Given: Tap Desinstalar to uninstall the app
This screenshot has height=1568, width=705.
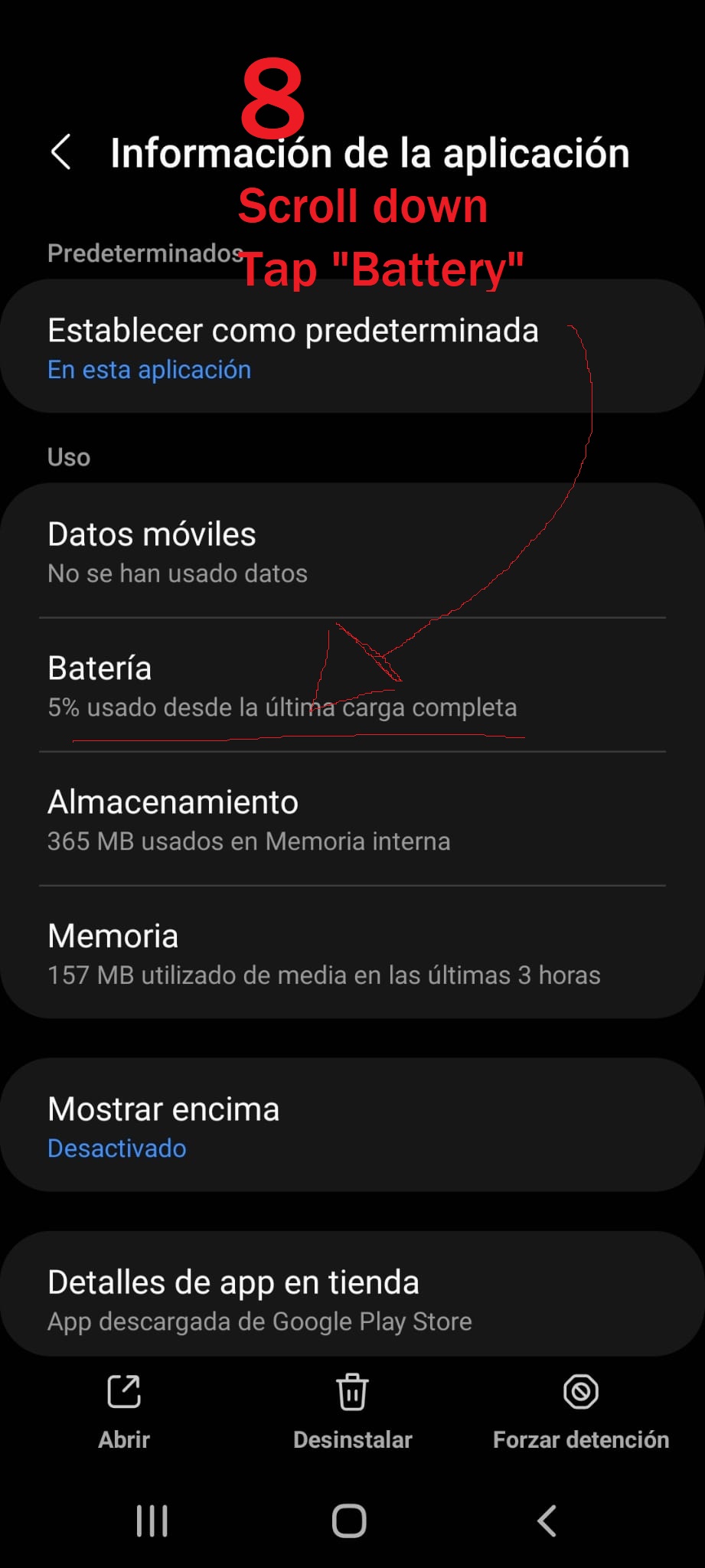Looking at the screenshot, I should [x=352, y=1413].
